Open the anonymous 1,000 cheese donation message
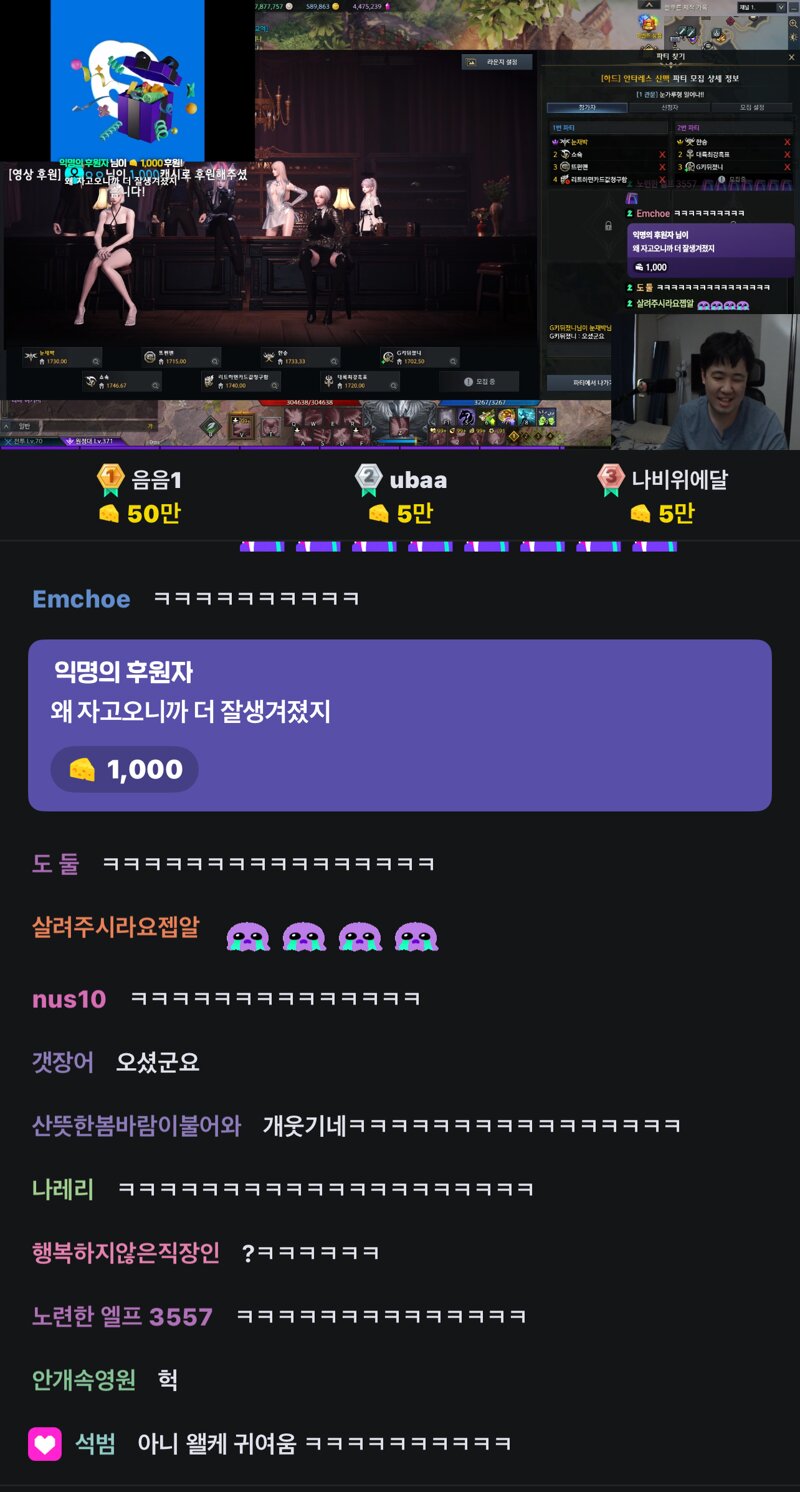The height and width of the screenshot is (1492, 800). 400,725
